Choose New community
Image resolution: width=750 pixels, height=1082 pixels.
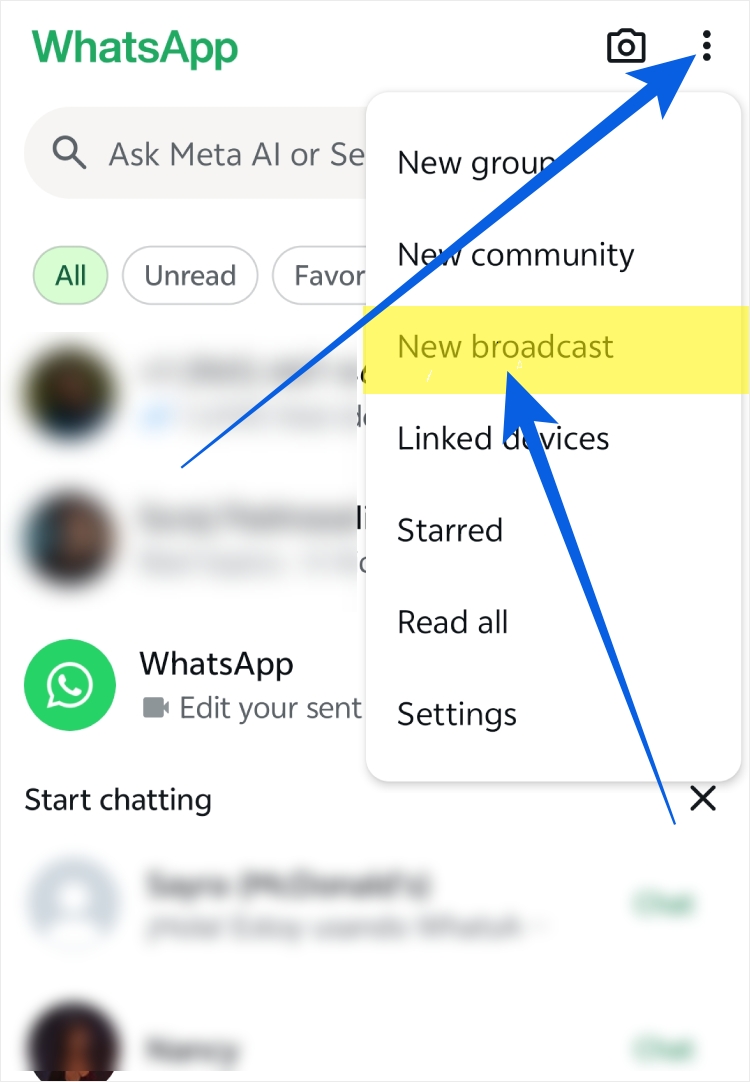515,254
